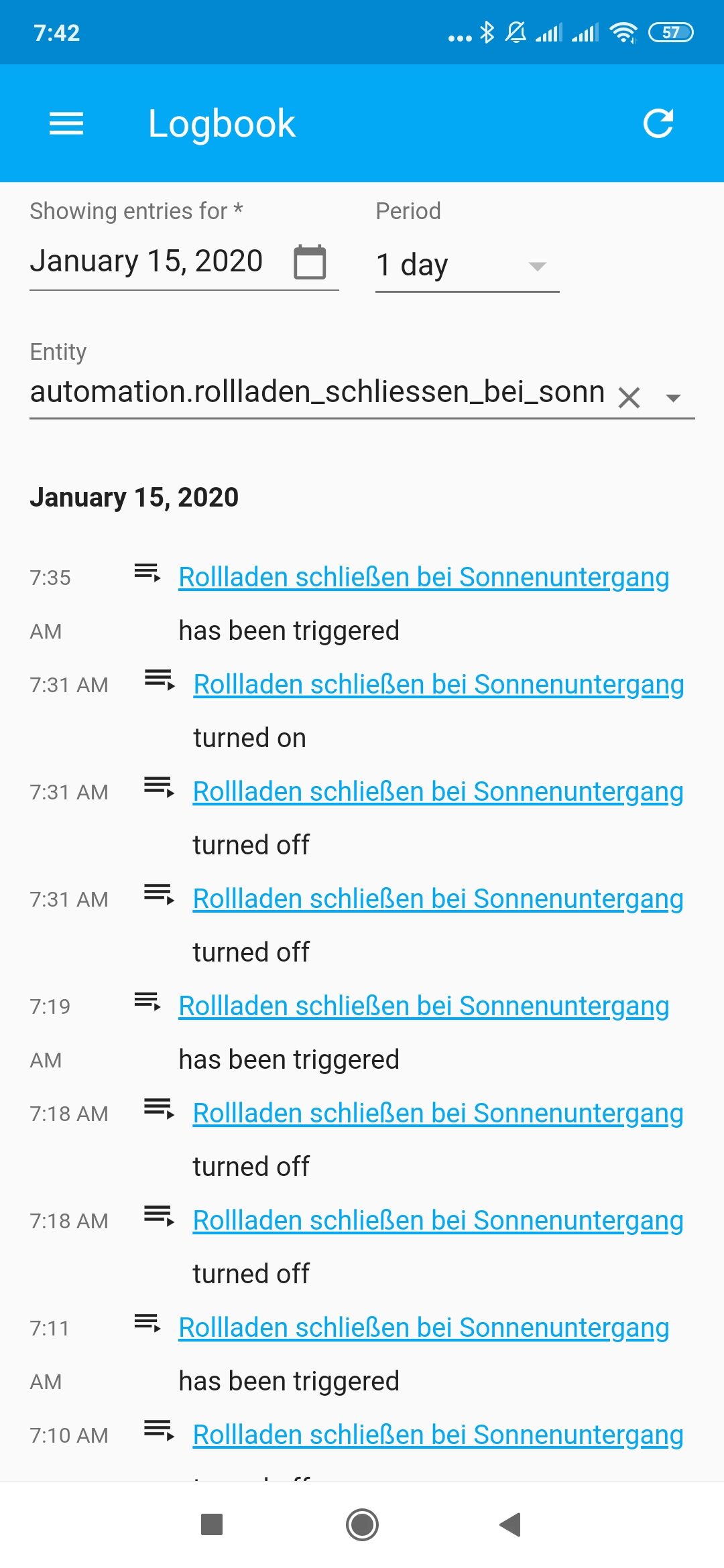This screenshot has height=1568, width=724.
Task: Open the hamburger navigation menu
Action: (66, 123)
